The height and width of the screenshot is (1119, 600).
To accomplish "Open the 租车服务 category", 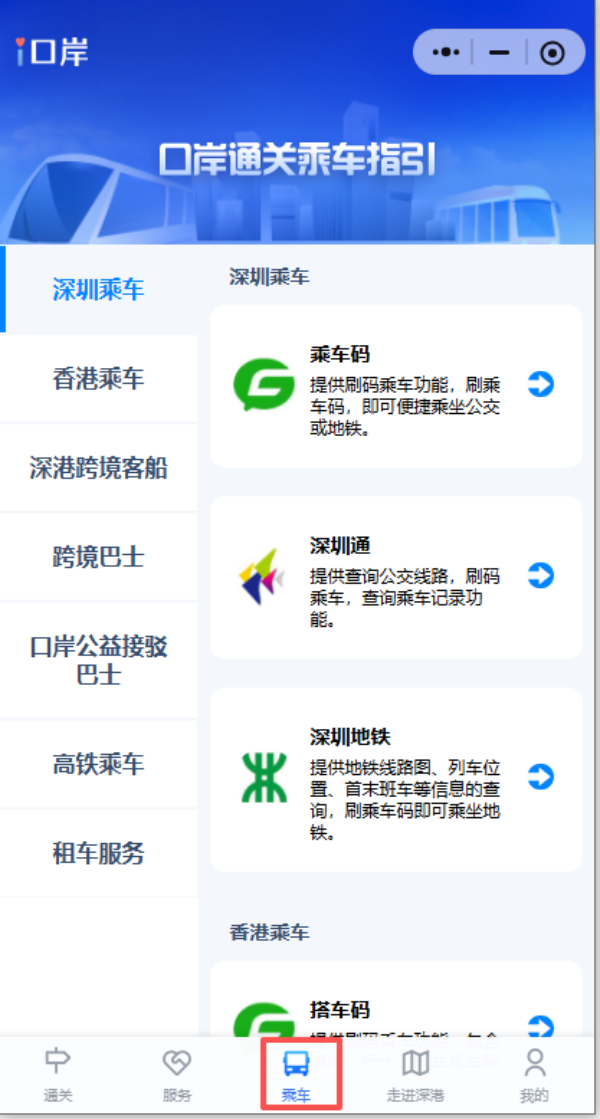I will click(99, 853).
